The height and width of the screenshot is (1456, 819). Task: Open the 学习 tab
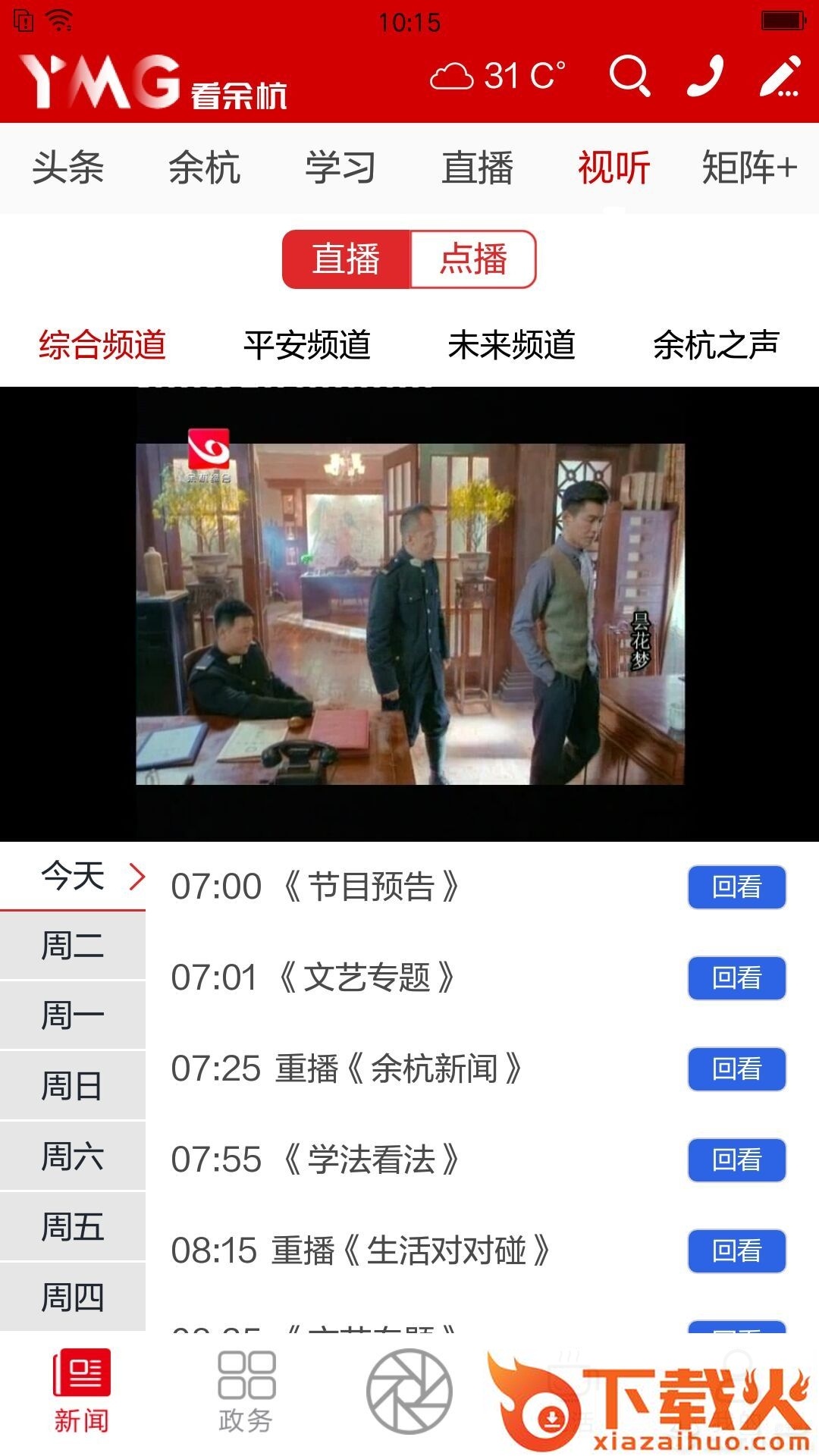(341, 168)
